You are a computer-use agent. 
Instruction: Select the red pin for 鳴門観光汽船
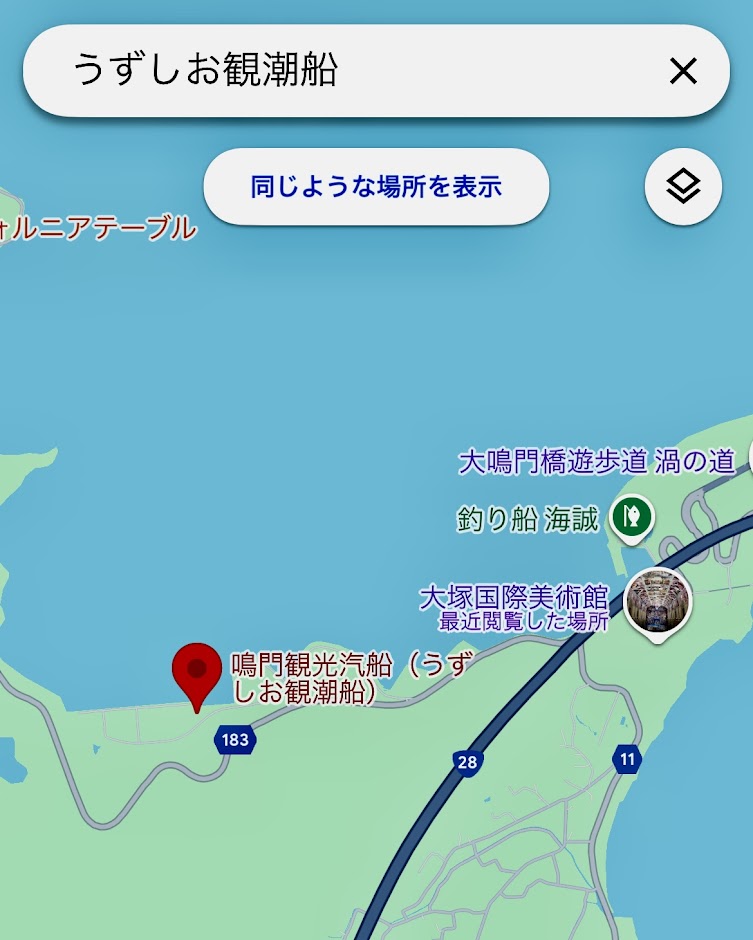197,671
